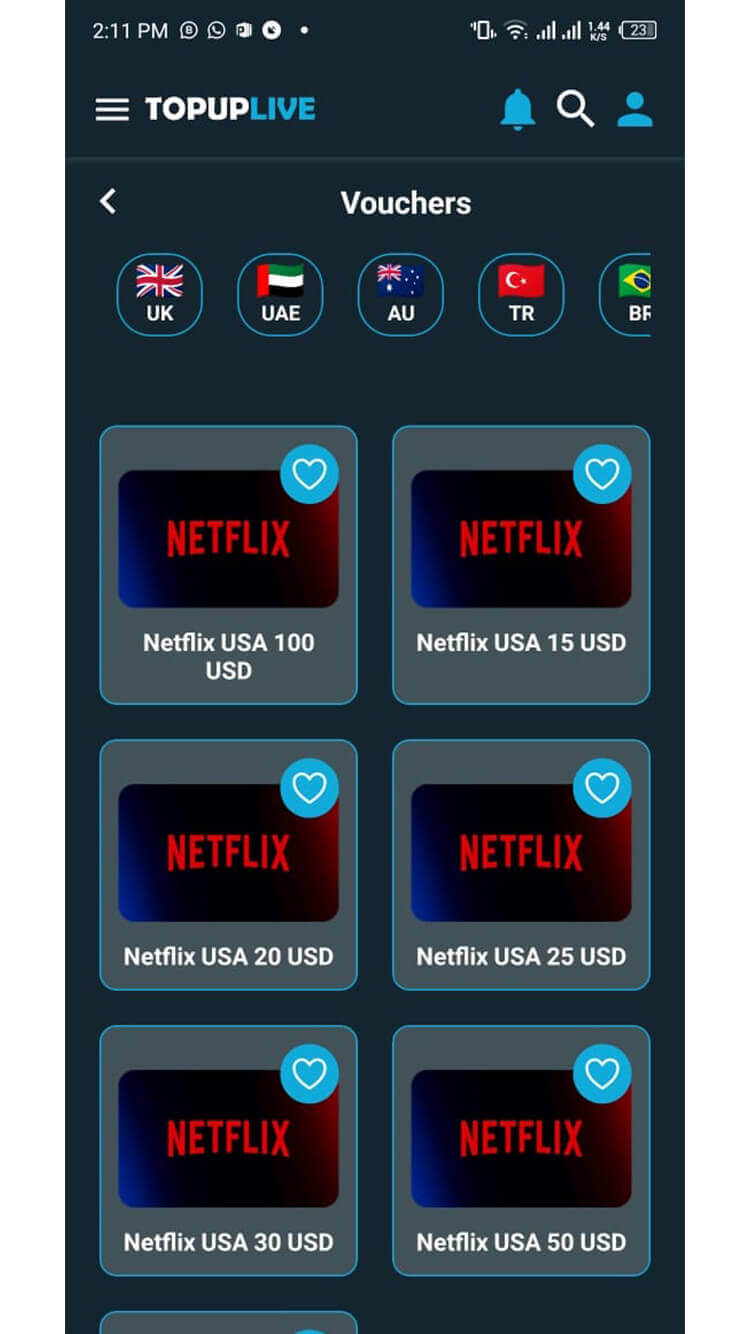This screenshot has width=750, height=1334.
Task: Filter vouchers by UAE
Action: [280, 294]
